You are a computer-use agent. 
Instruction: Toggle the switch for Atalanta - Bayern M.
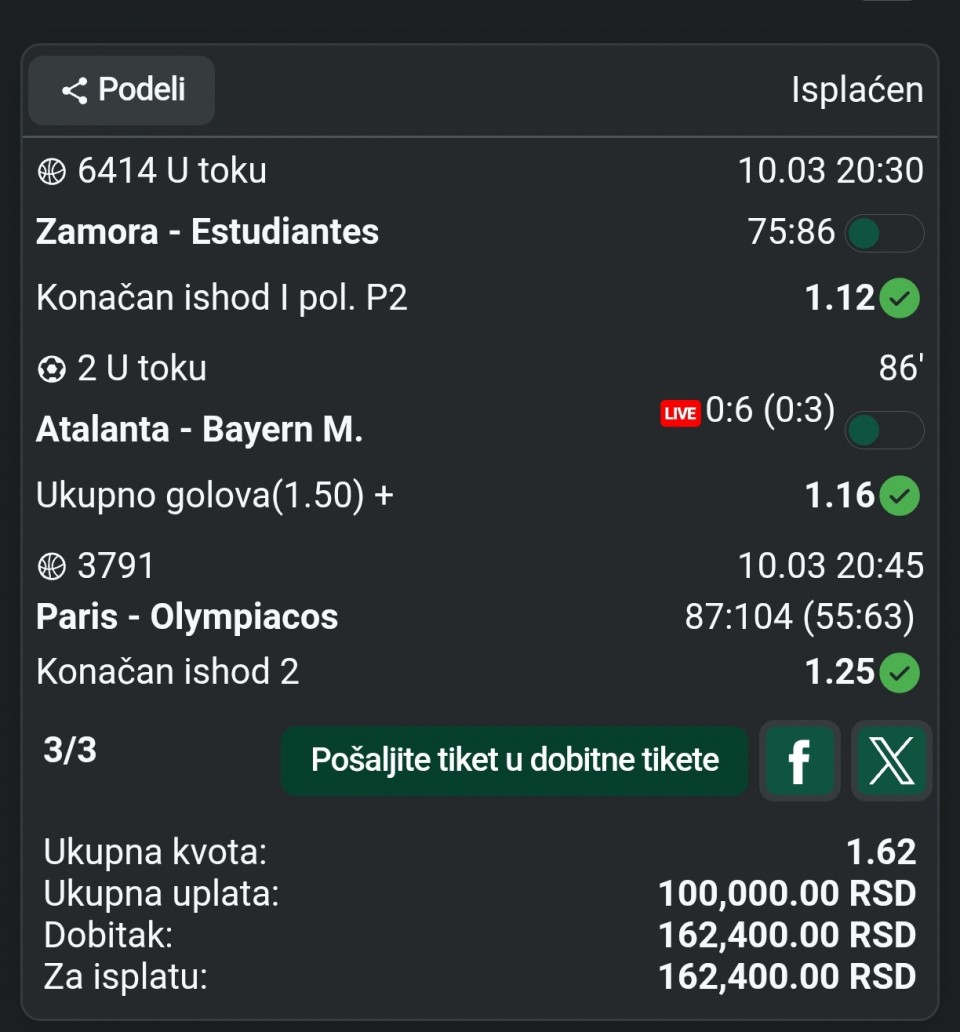pyautogui.click(x=884, y=431)
